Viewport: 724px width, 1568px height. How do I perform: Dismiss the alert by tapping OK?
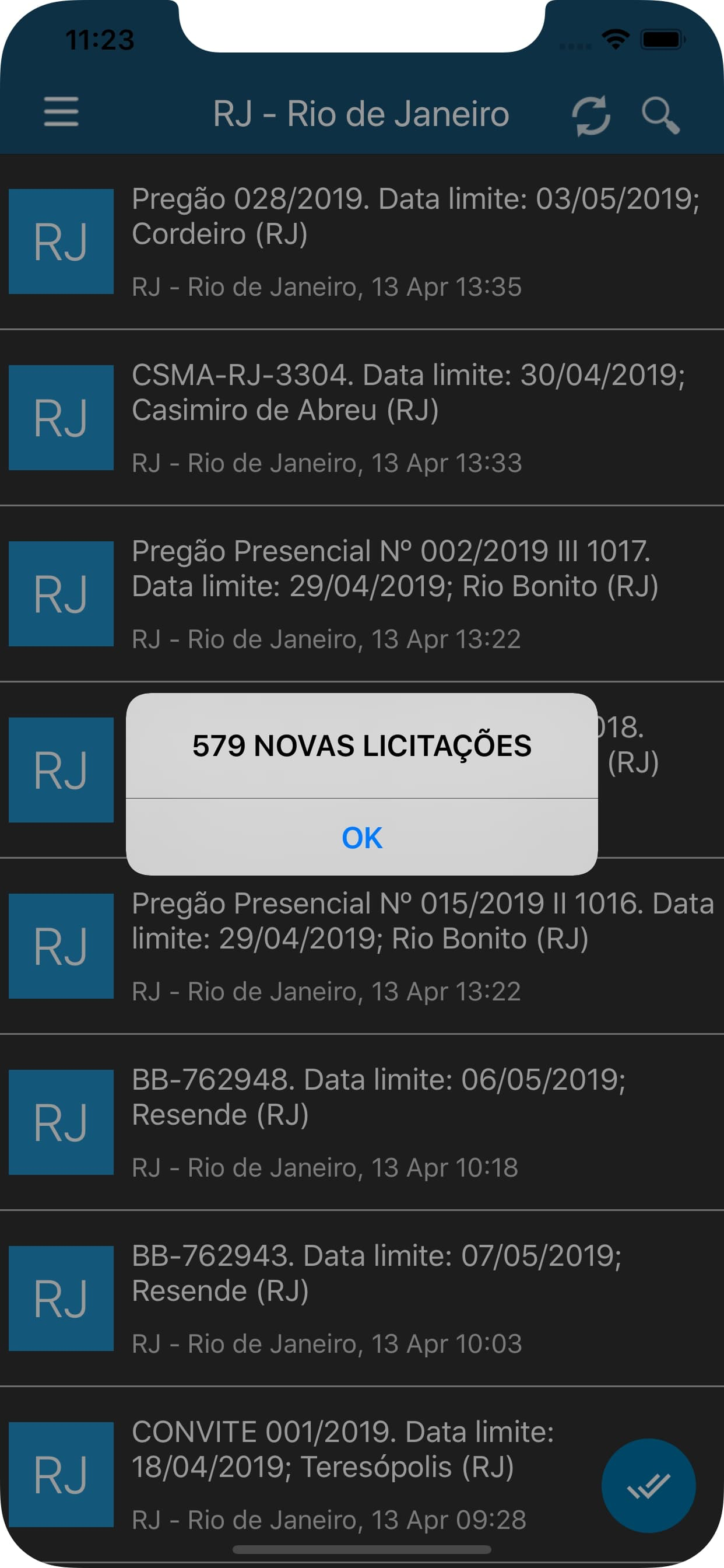(362, 837)
